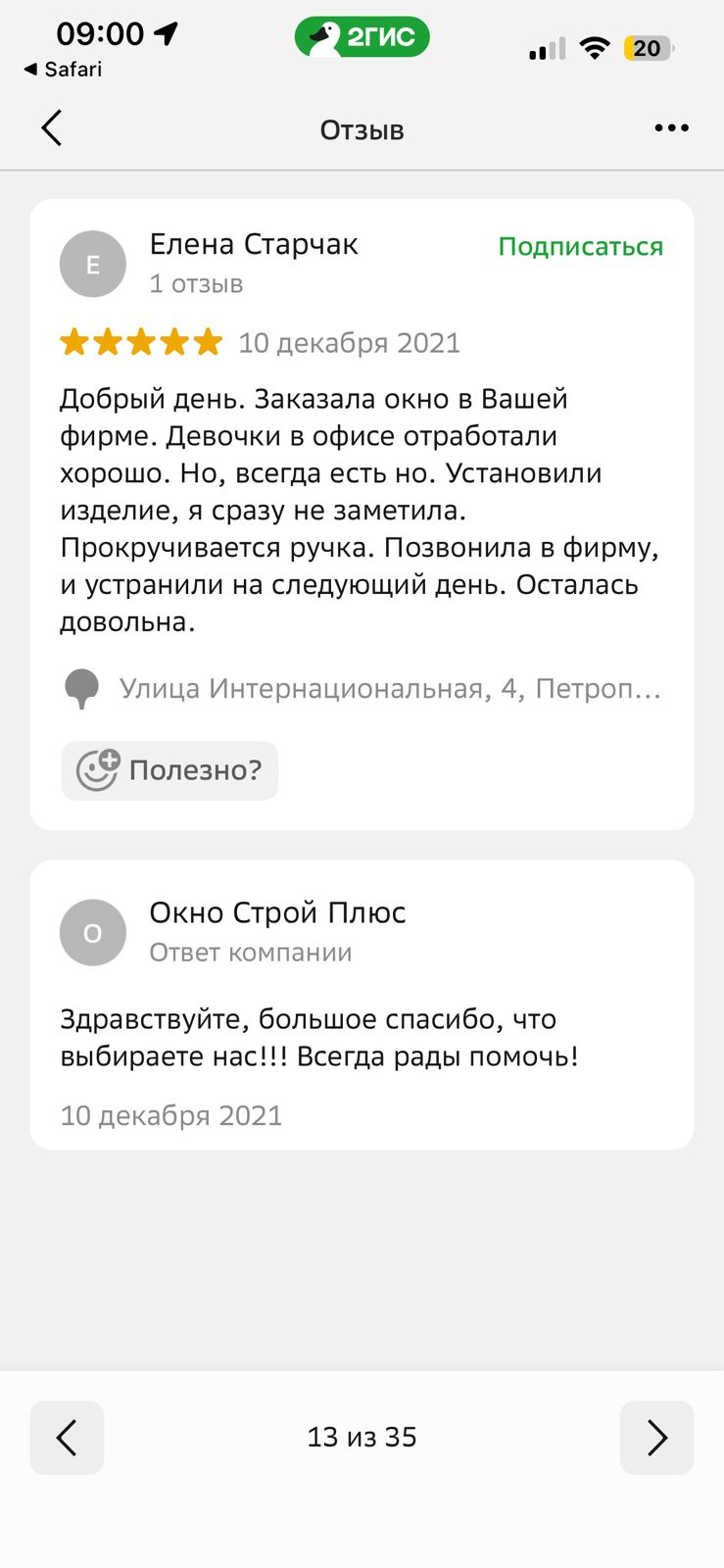724x1568 pixels.
Task: Return to Safari via status bar link
Action: tap(63, 70)
